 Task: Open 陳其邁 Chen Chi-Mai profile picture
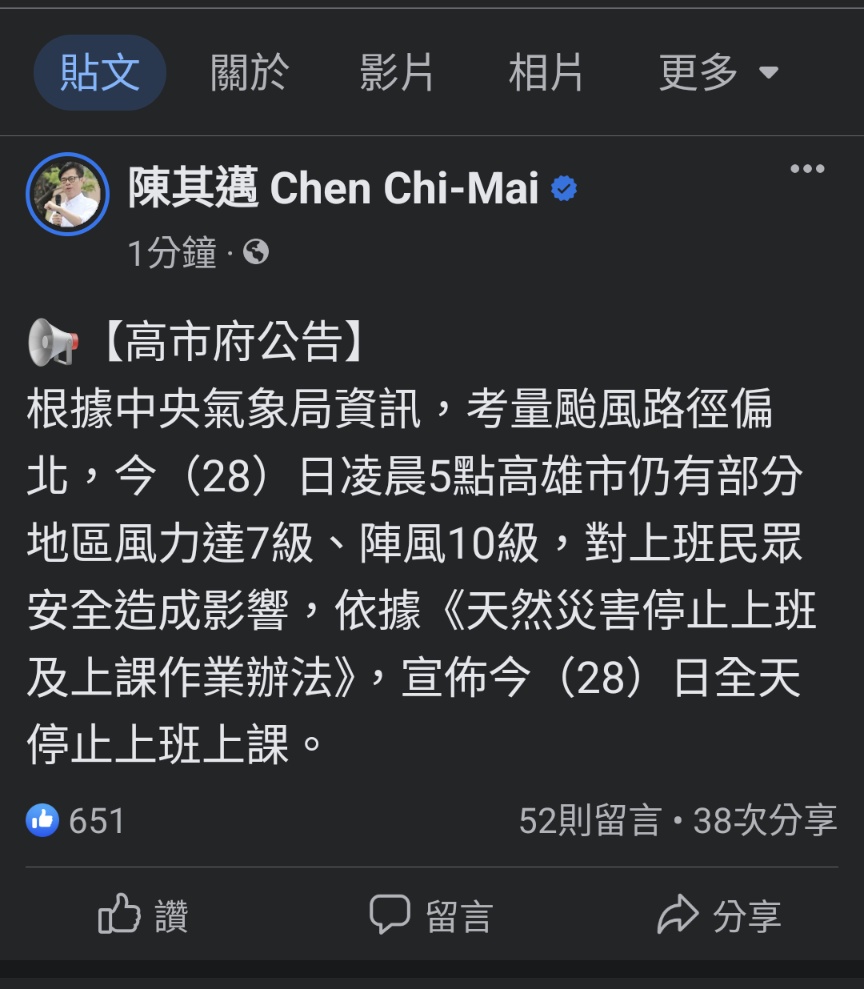coord(67,195)
